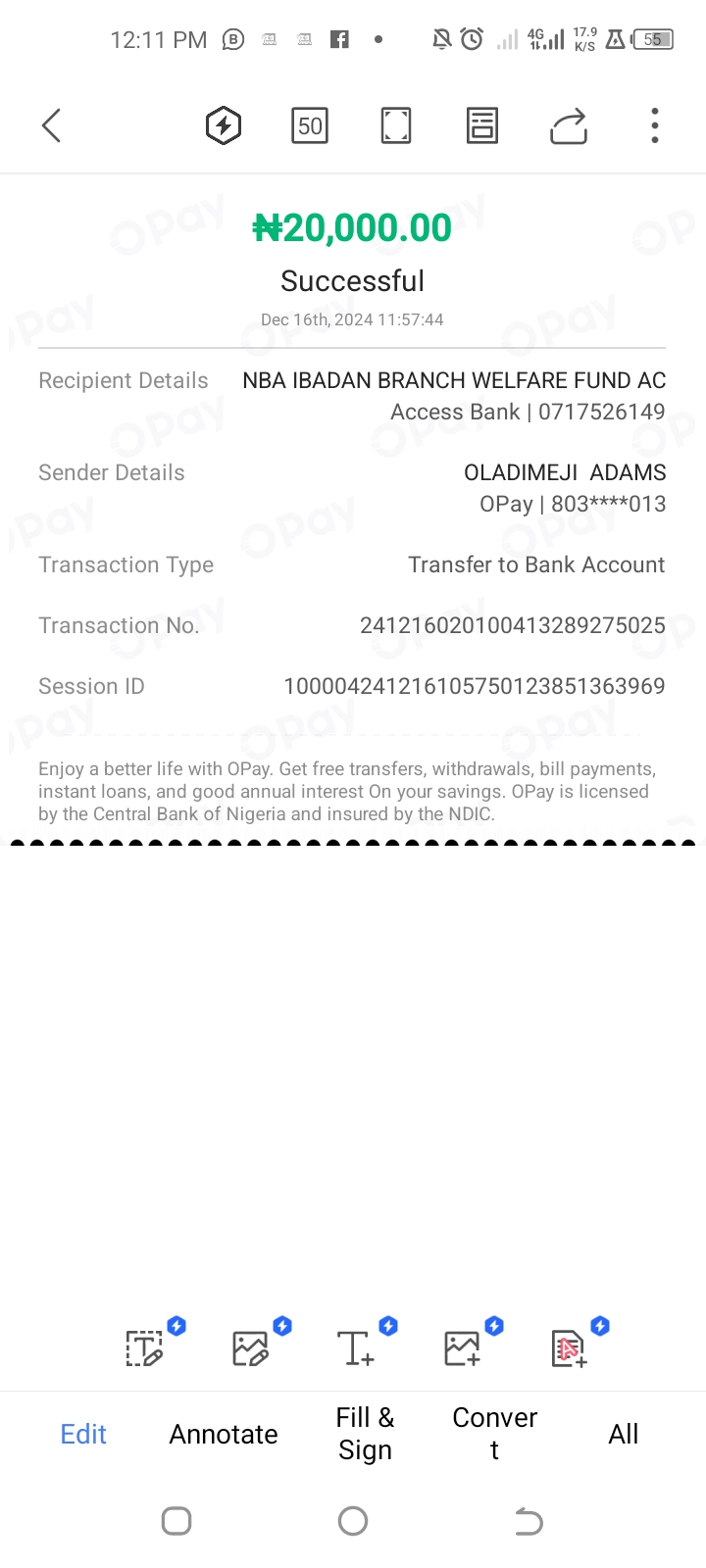Open the Fill & Sign tab
706x1568 pixels.
(x=365, y=1434)
